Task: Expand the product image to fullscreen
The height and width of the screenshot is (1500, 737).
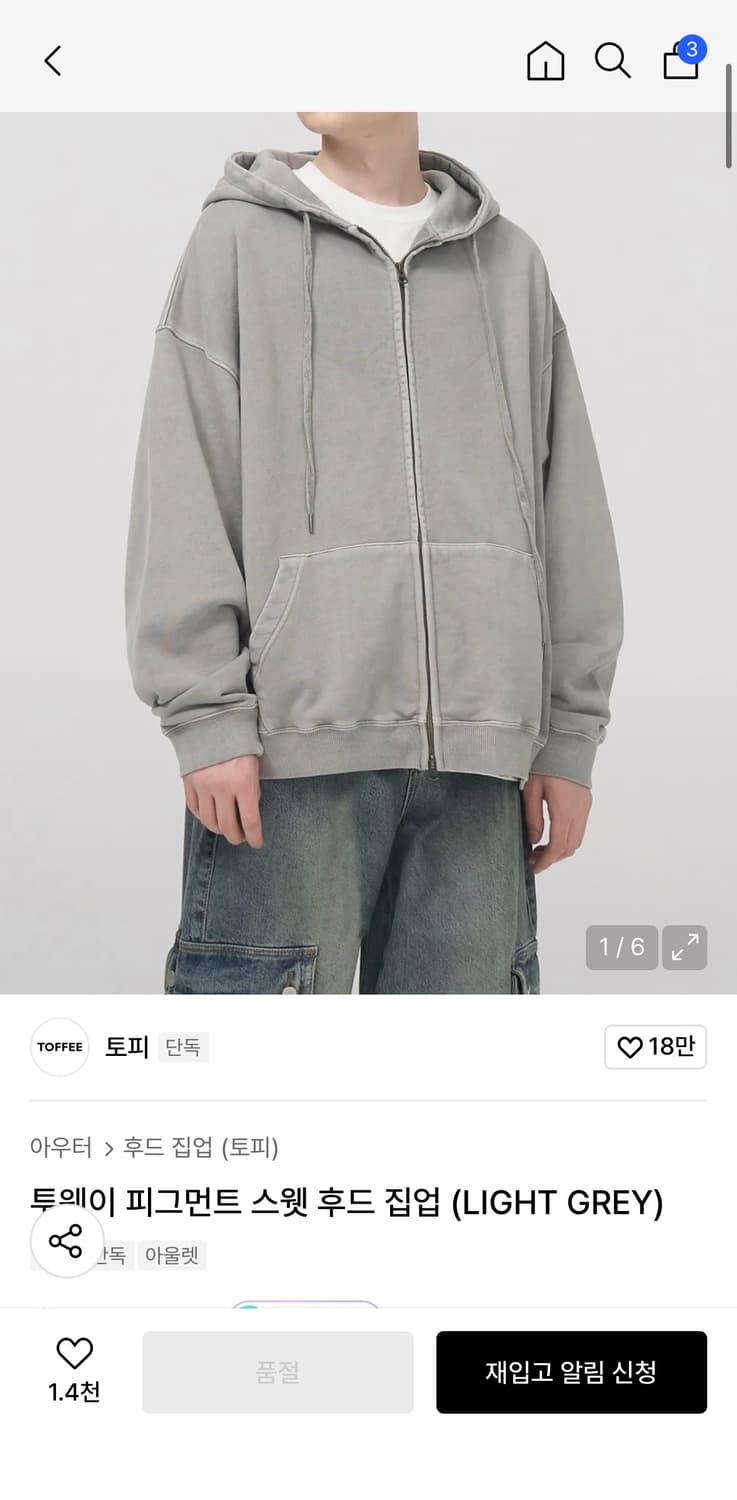Action: [685, 947]
